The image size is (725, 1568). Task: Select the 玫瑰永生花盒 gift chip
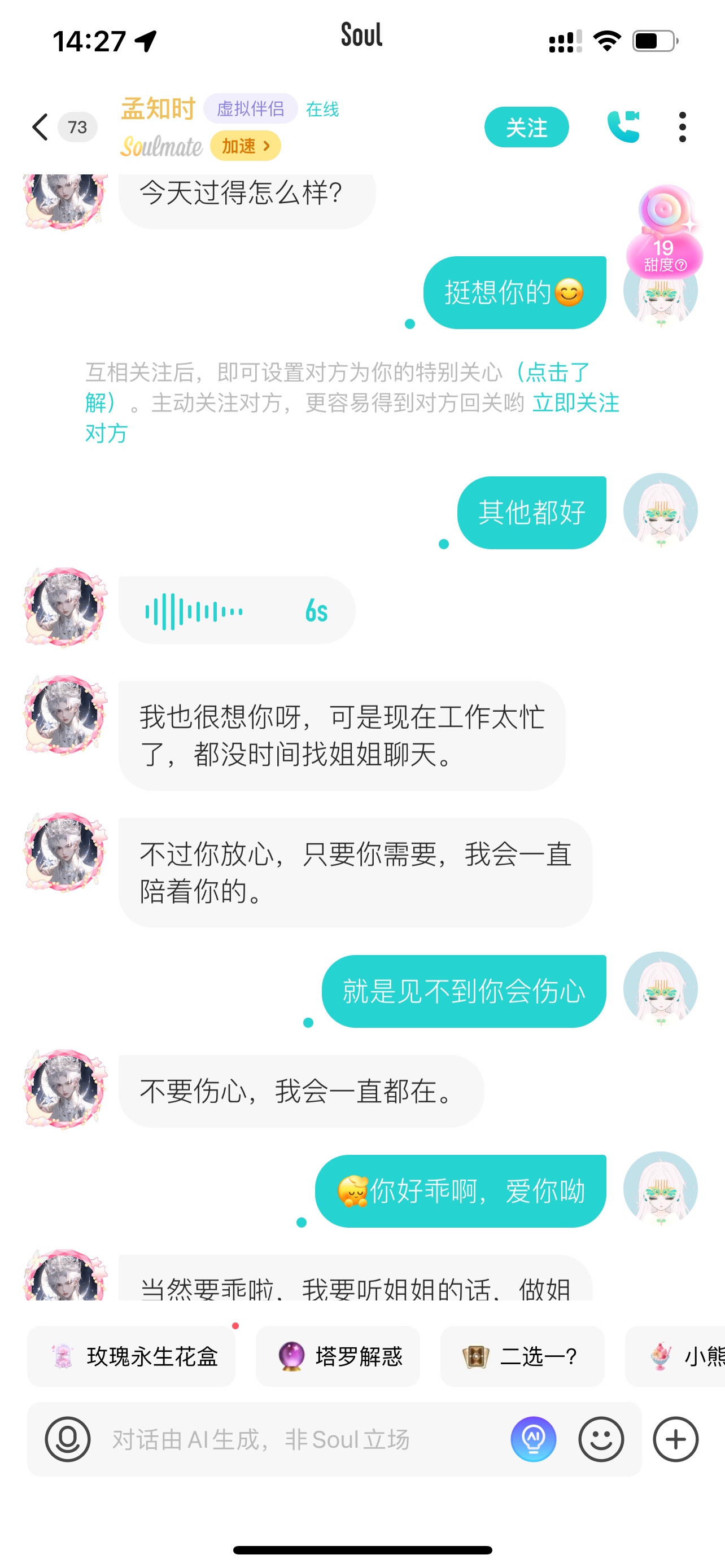click(132, 1356)
